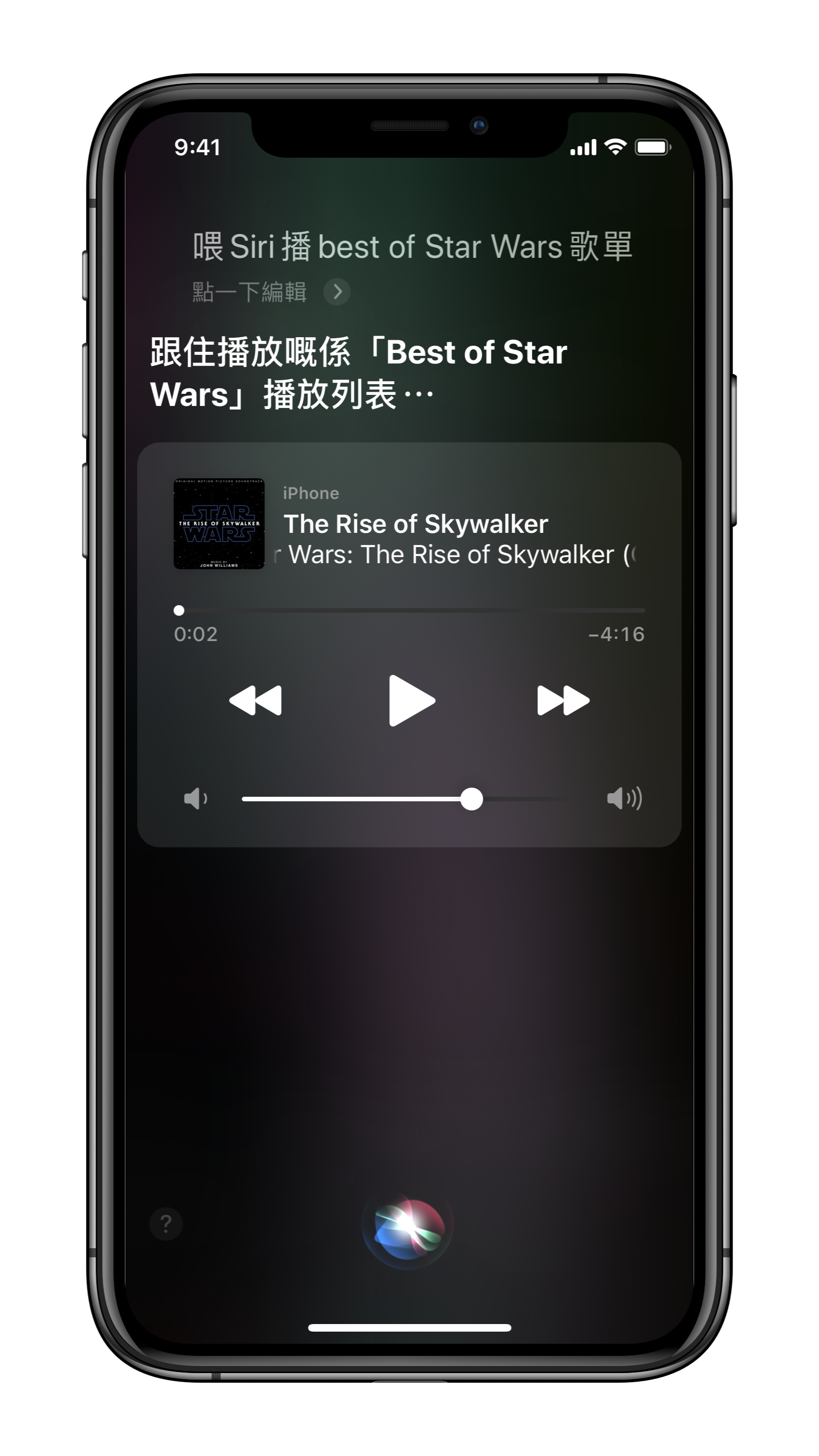Viewport: 819px width, 1456px height.
Task: Open the Siri help question mark
Action: click(166, 1224)
